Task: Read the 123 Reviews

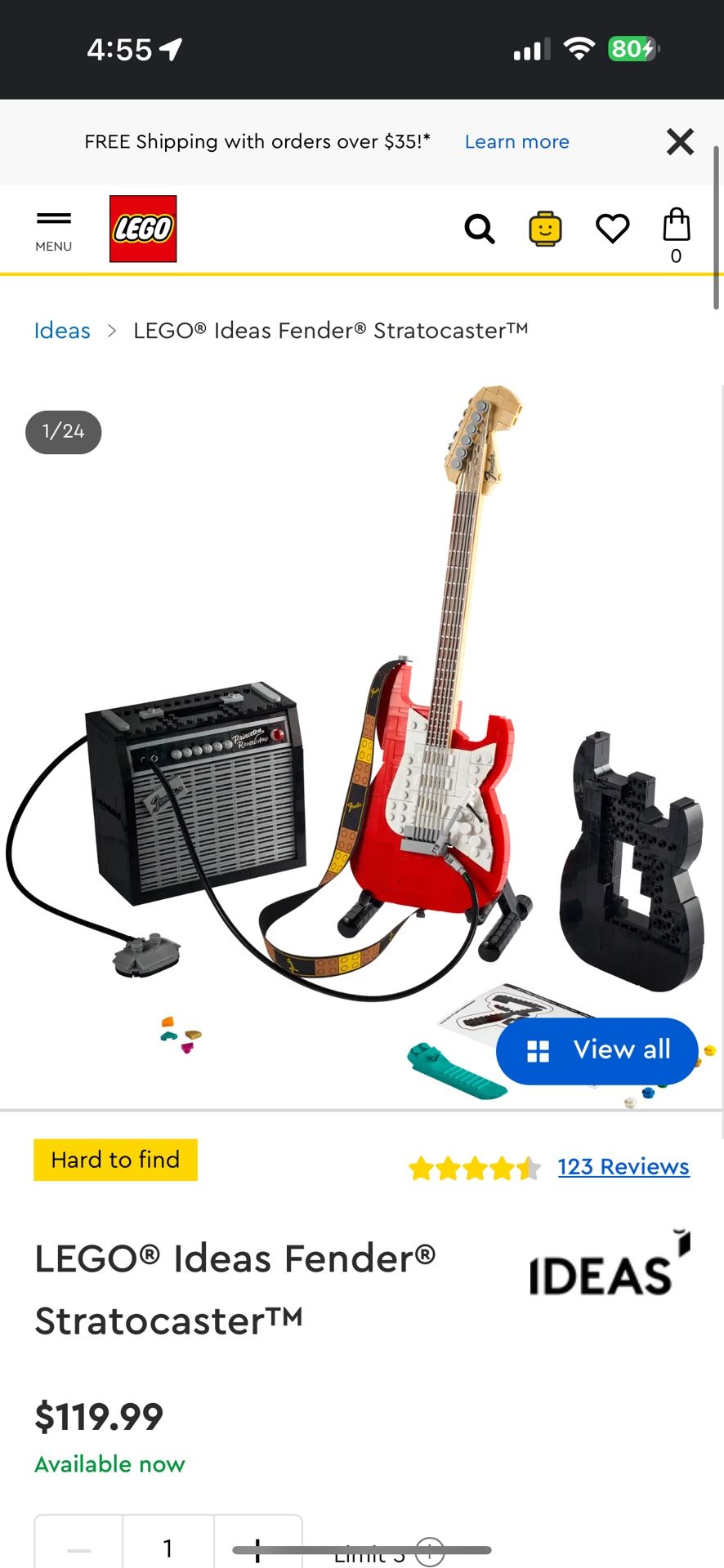Action: pos(623,1167)
